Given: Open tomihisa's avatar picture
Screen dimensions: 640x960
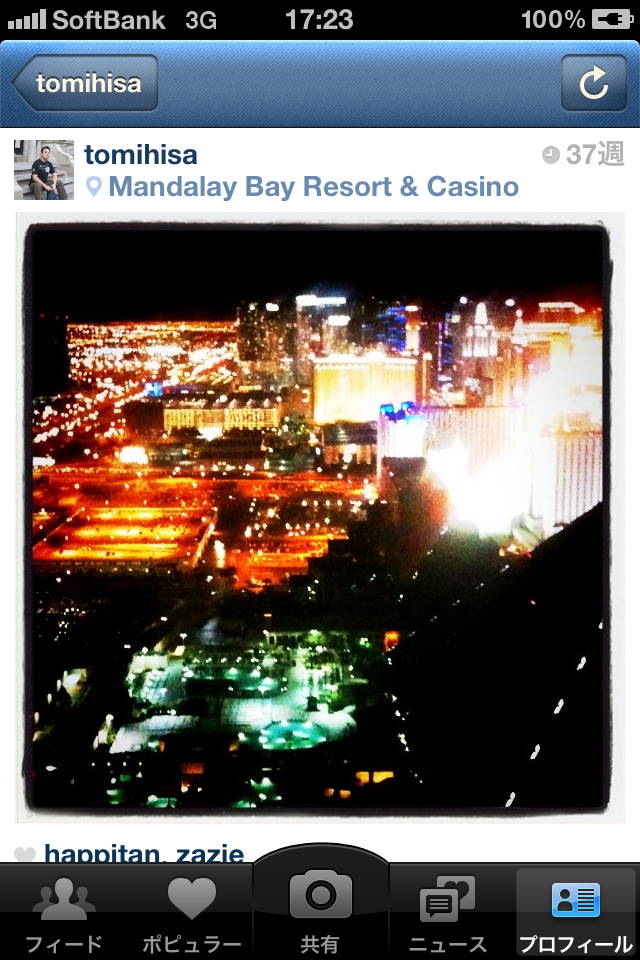Looking at the screenshot, I should point(44,170).
